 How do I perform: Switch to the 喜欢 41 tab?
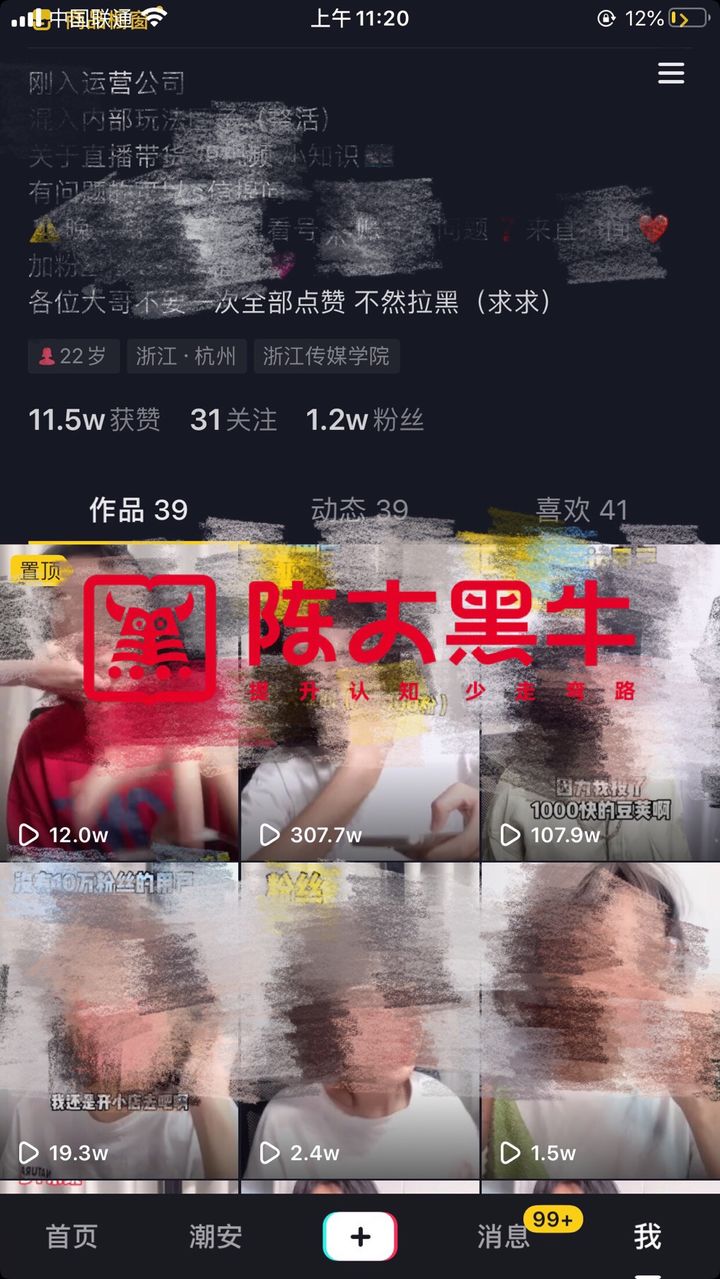pos(581,510)
